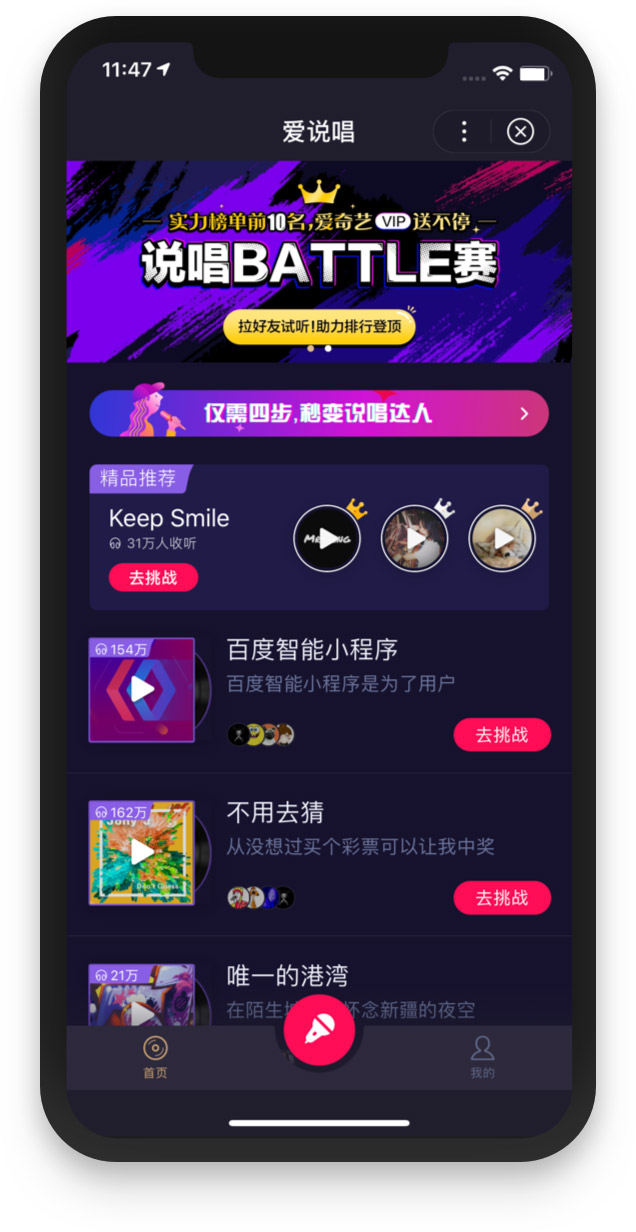Open the 说唱BATTLE赛 banner

(319, 261)
